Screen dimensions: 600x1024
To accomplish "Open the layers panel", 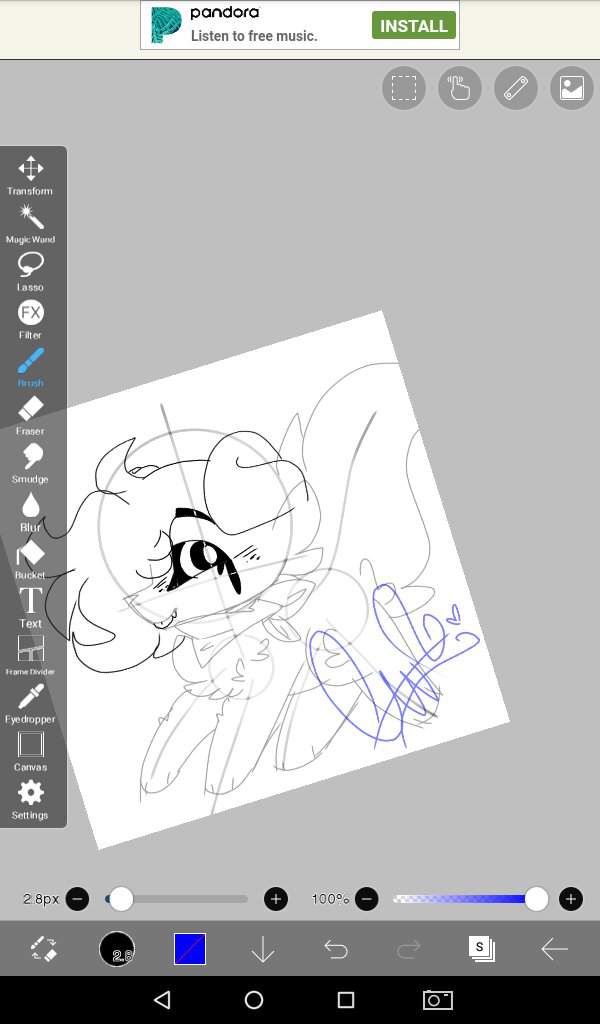I will pyautogui.click(x=481, y=949).
